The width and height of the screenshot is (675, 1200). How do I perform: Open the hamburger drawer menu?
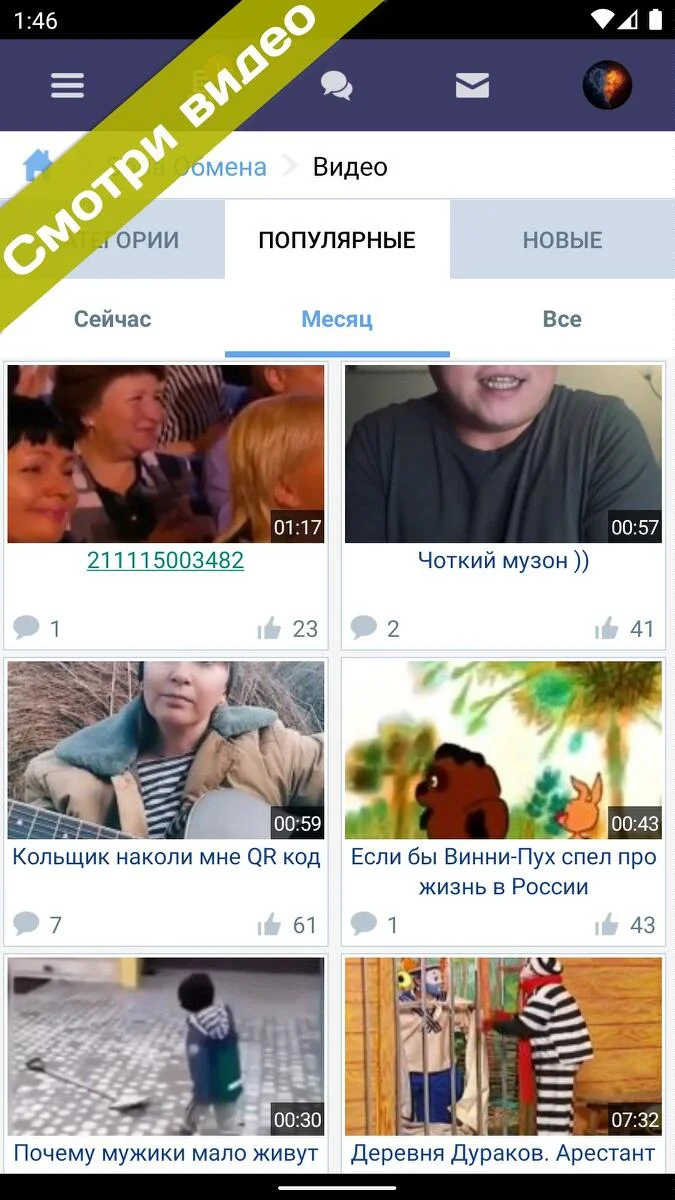pos(67,85)
